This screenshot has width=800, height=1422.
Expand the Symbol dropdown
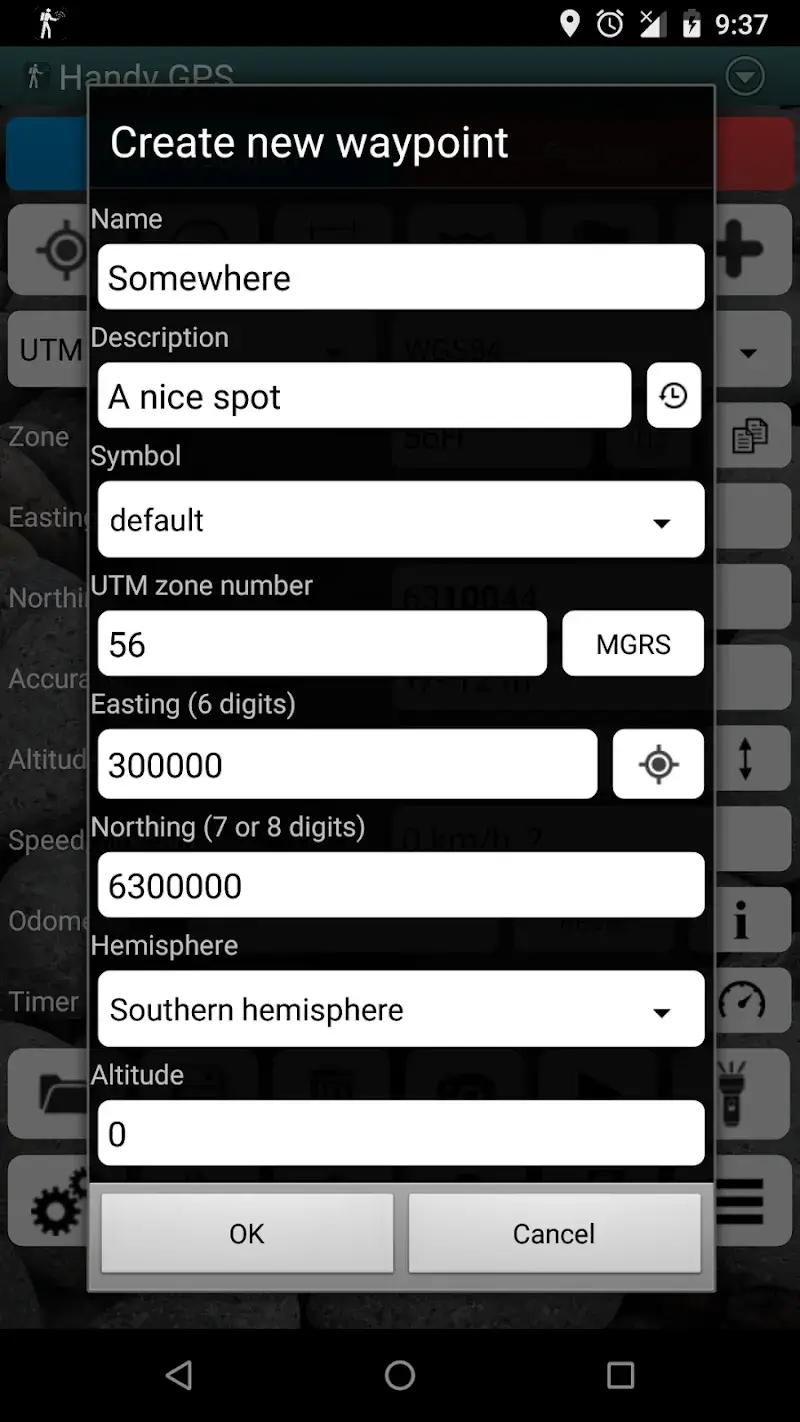(x=400, y=520)
